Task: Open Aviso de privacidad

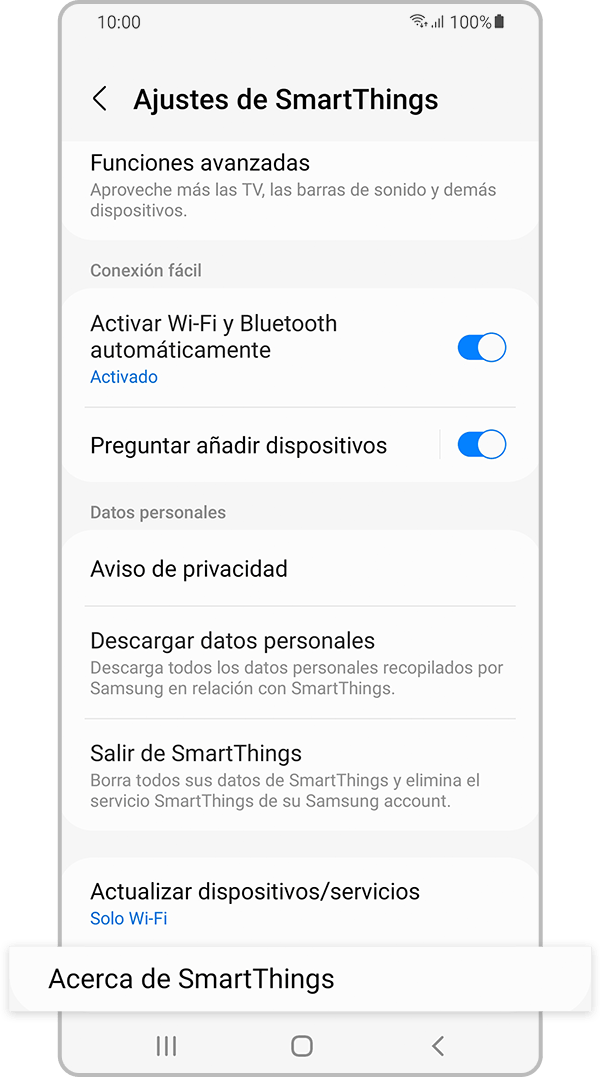Action: [x=290, y=569]
